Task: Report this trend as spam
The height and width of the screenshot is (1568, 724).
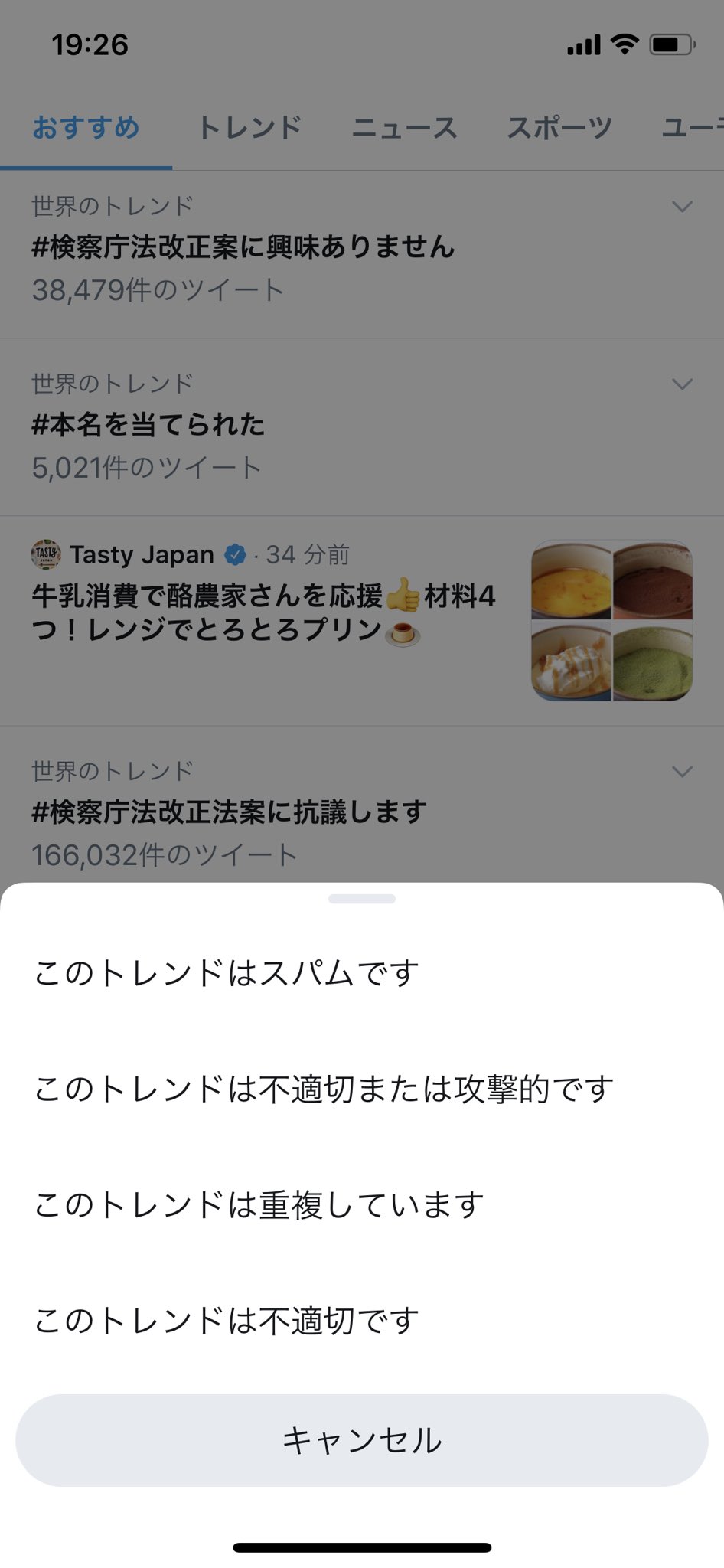Action: pyautogui.click(x=362, y=973)
